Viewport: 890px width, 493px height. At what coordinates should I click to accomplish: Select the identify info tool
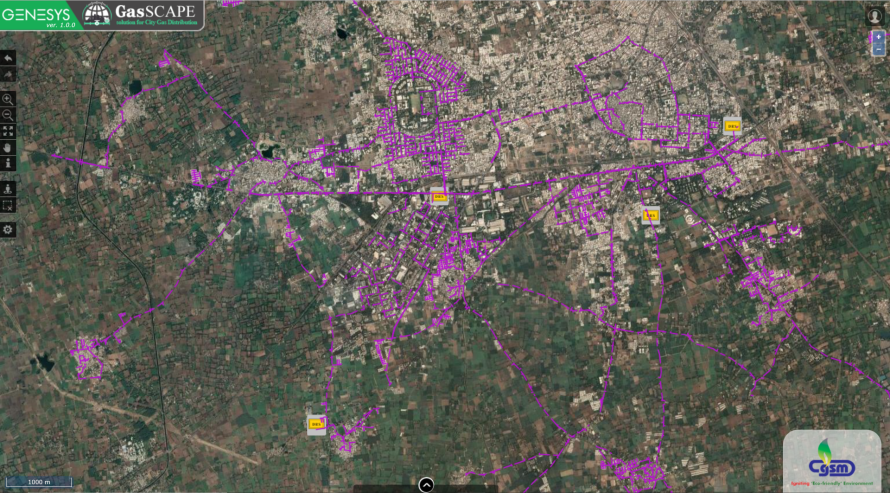pos(8,162)
